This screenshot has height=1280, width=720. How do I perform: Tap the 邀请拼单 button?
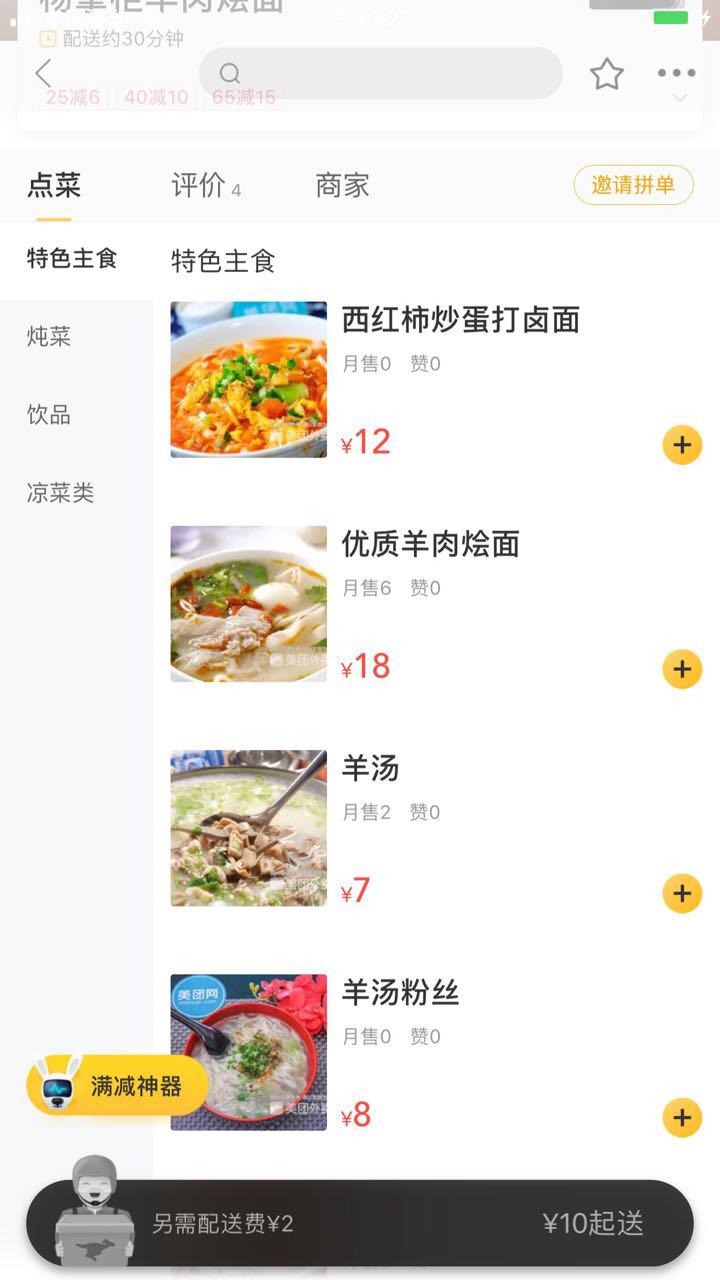633,185
